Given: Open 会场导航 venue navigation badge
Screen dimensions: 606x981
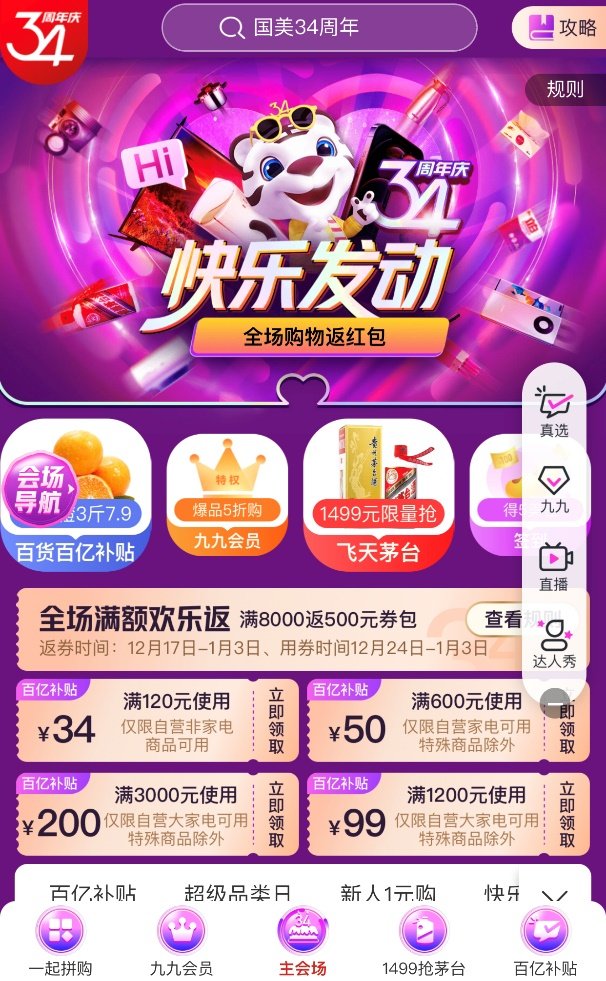Looking at the screenshot, I should [x=38, y=491].
